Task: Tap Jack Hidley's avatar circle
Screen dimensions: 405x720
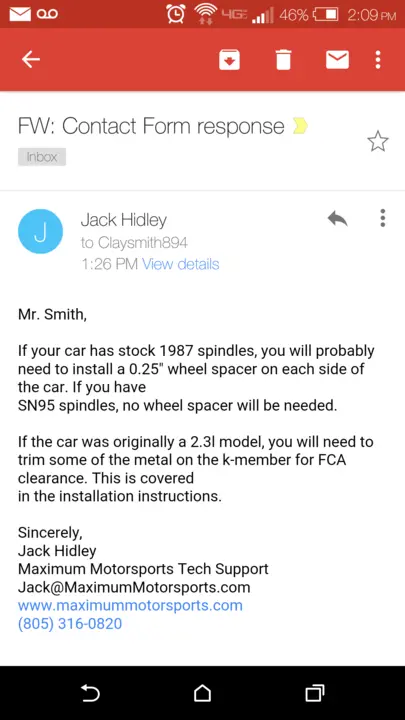Action: [x=40, y=231]
